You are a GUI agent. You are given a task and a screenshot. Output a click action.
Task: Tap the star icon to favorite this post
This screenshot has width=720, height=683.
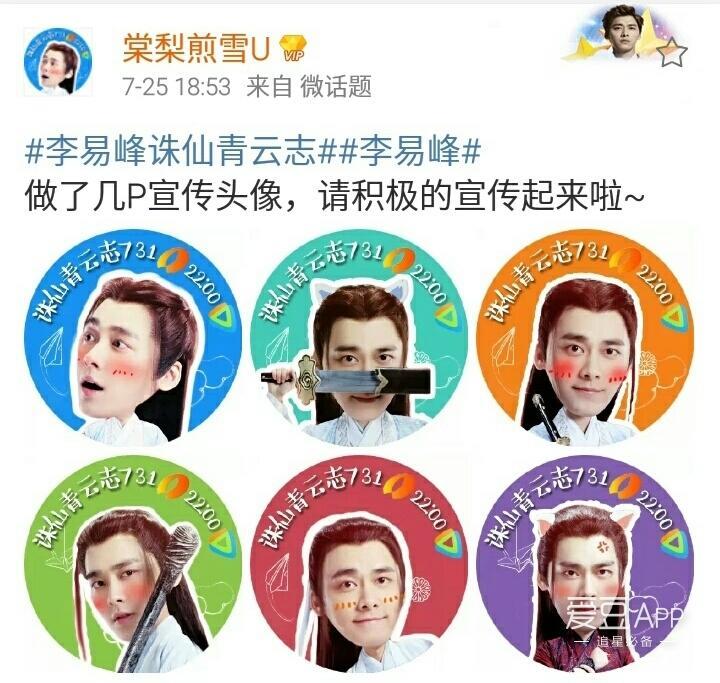click(673, 53)
